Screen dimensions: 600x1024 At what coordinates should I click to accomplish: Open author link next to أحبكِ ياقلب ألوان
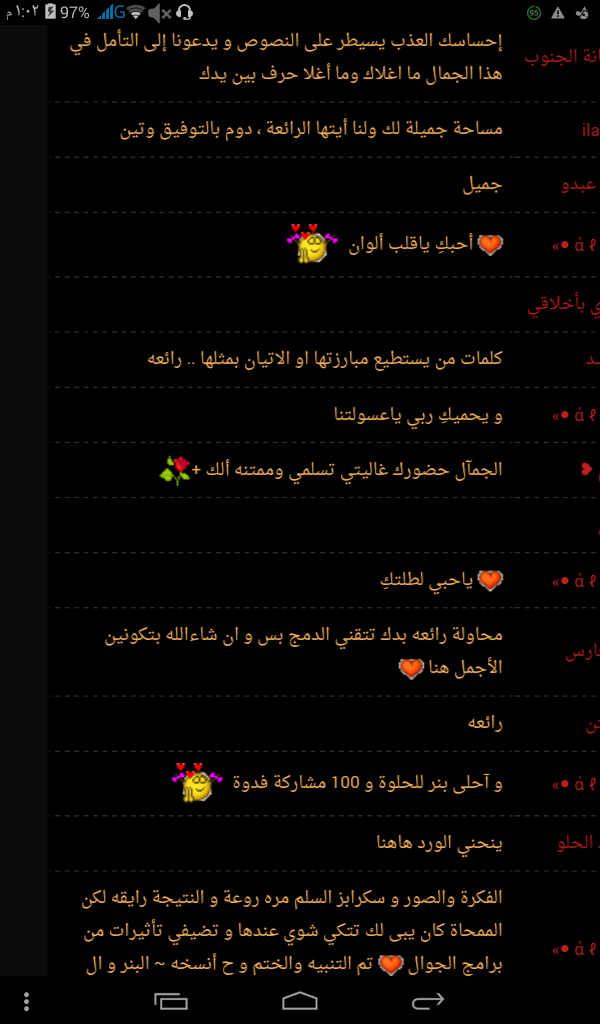pyautogui.click(x=573, y=244)
